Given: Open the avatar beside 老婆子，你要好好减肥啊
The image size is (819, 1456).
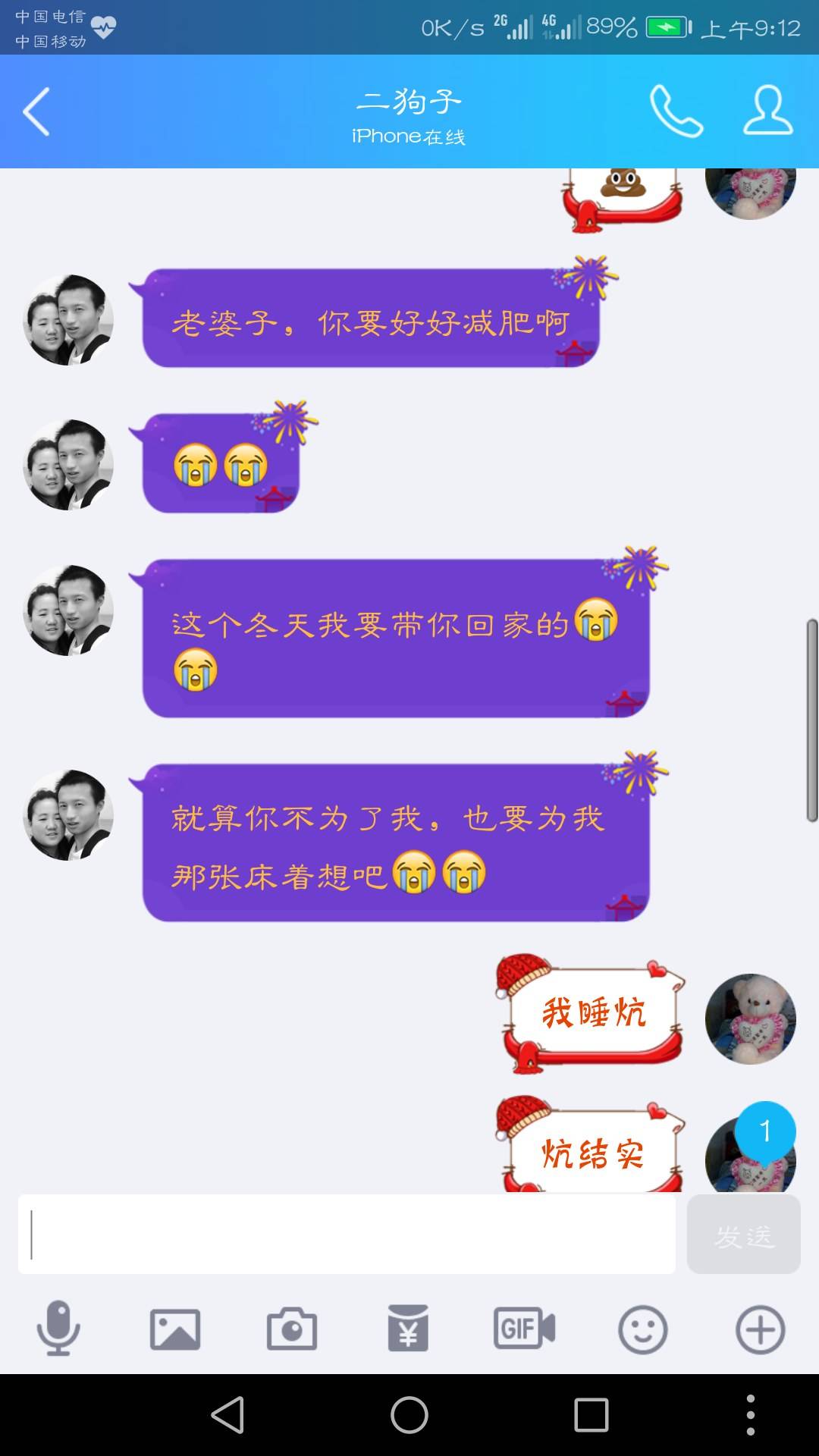Looking at the screenshot, I should 68,319.
